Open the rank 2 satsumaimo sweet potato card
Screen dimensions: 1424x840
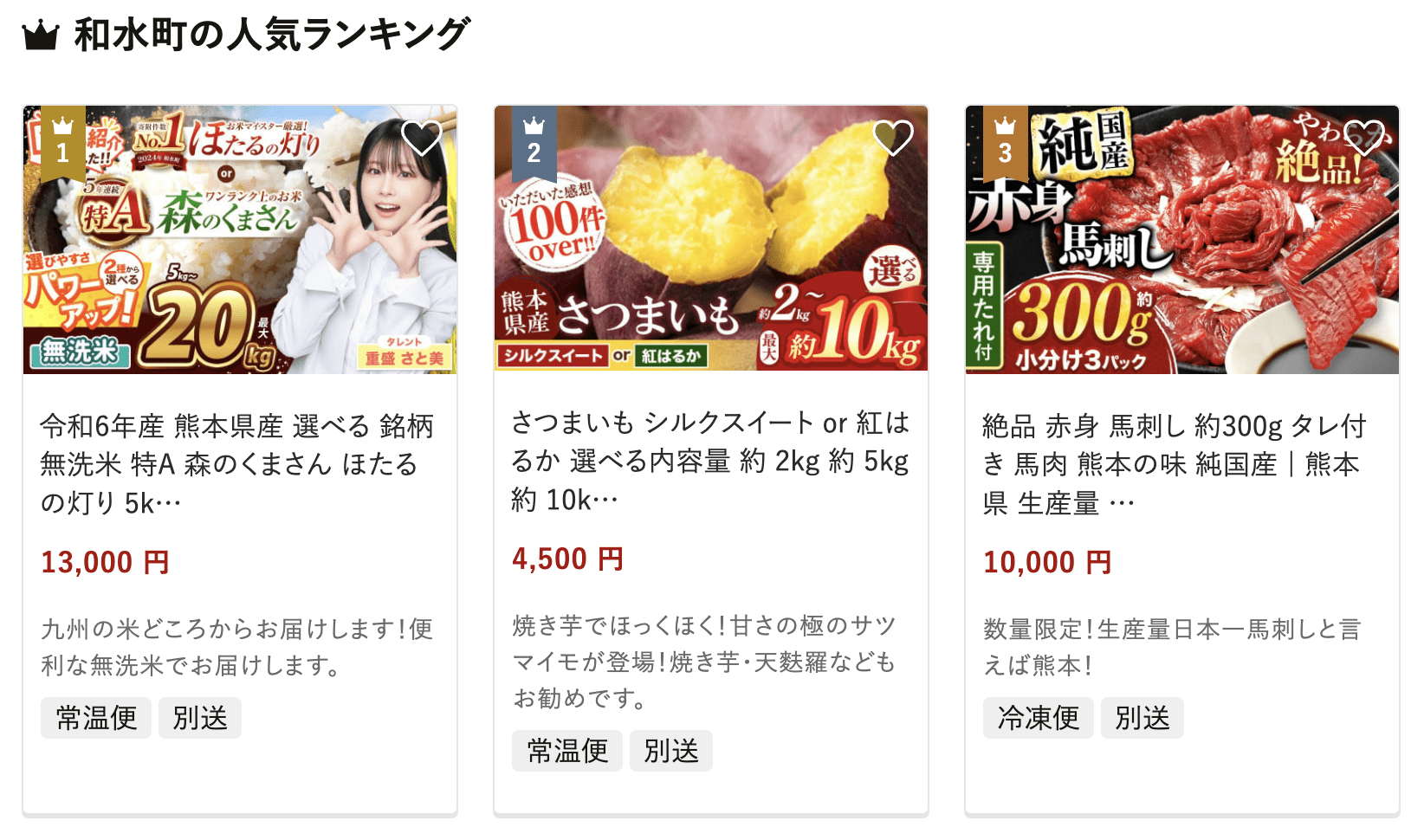[x=709, y=460]
